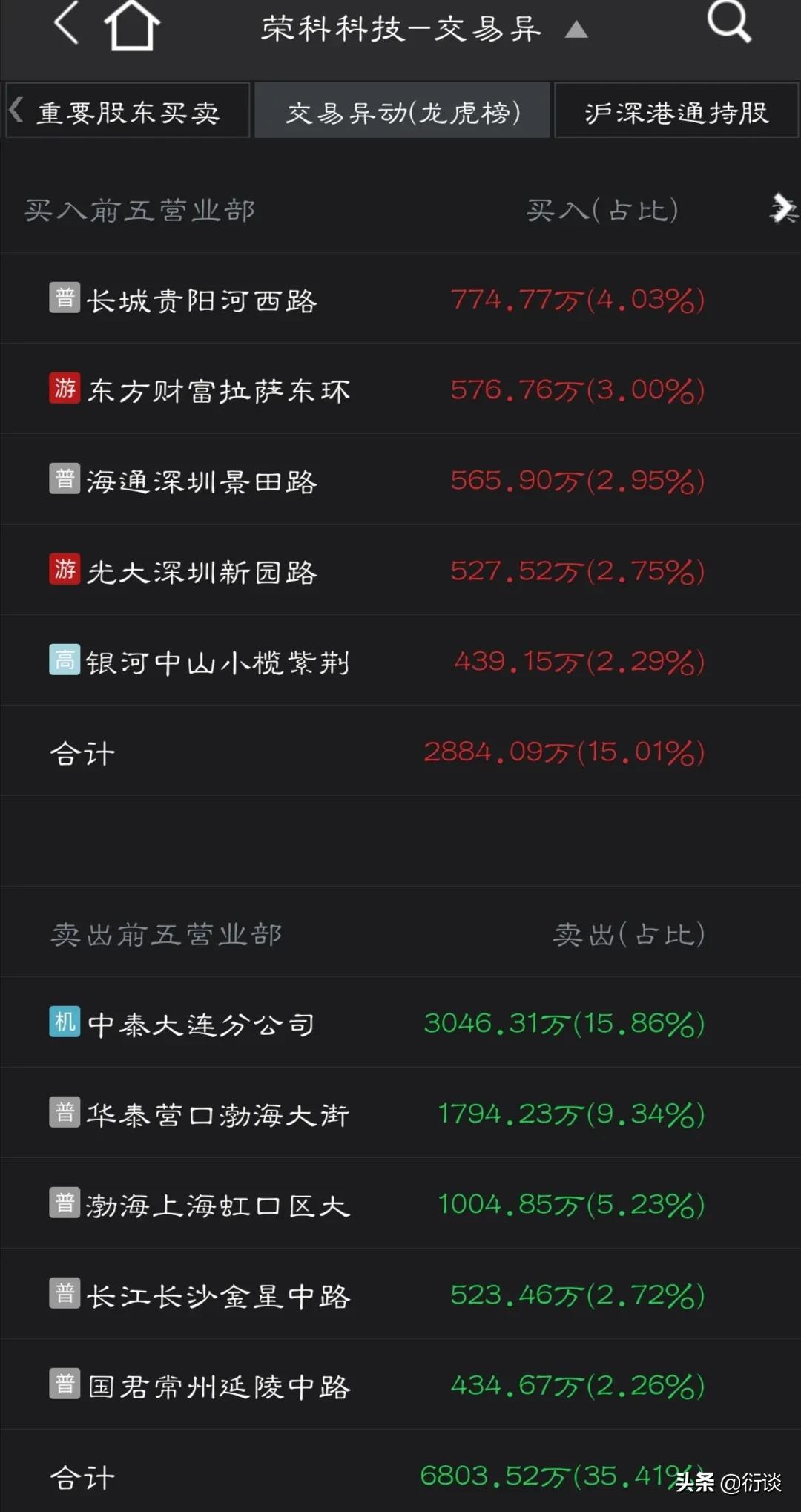
Task: Show more columns with the right arrow
Action: pos(783,209)
